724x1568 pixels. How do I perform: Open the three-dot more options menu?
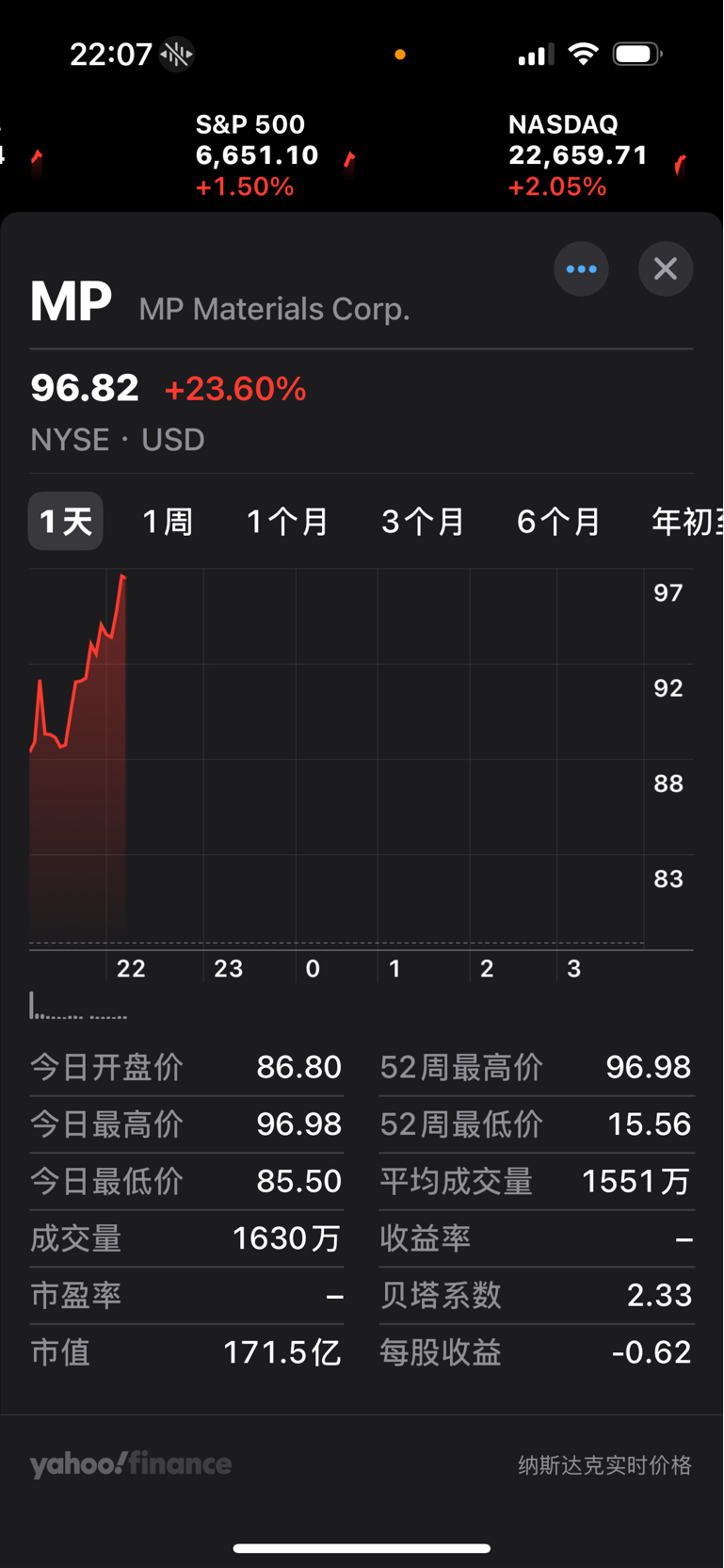pos(581,269)
